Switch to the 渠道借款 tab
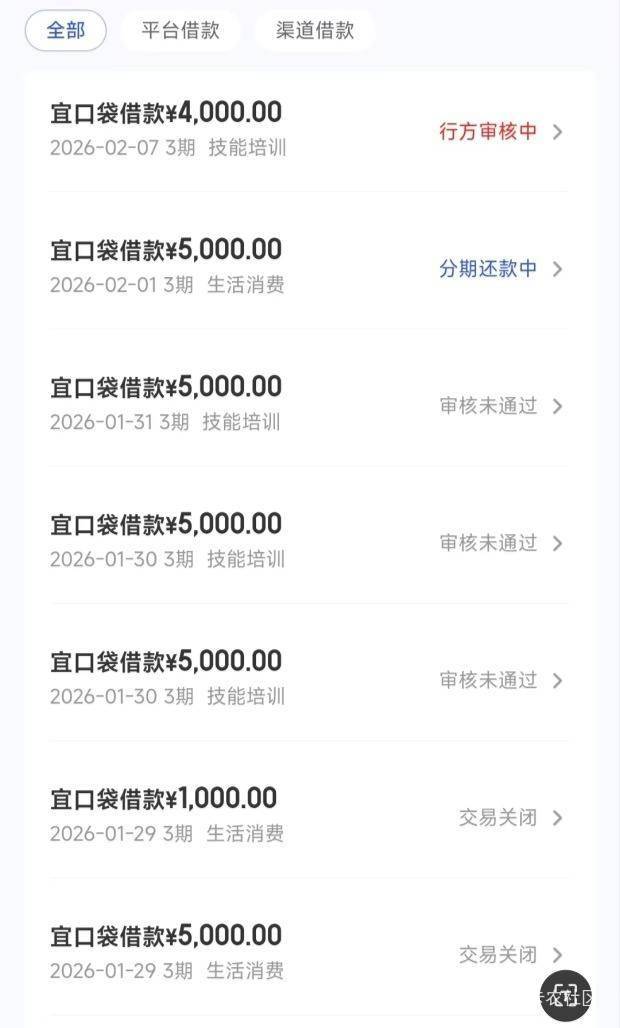The height and width of the screenshot is (1028, 620). pos(314,30)
